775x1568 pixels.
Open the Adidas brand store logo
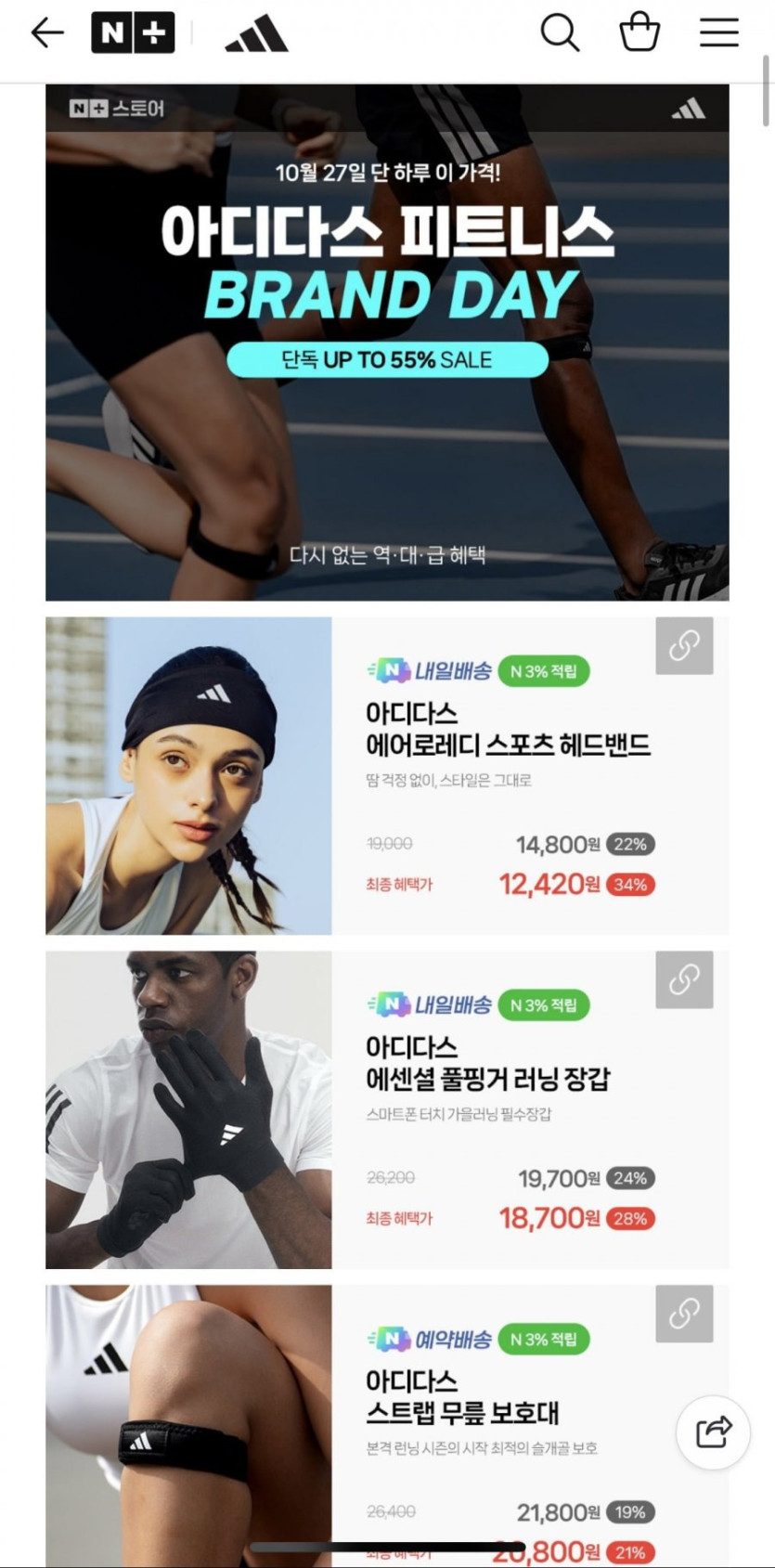click(x=257, y=34)
